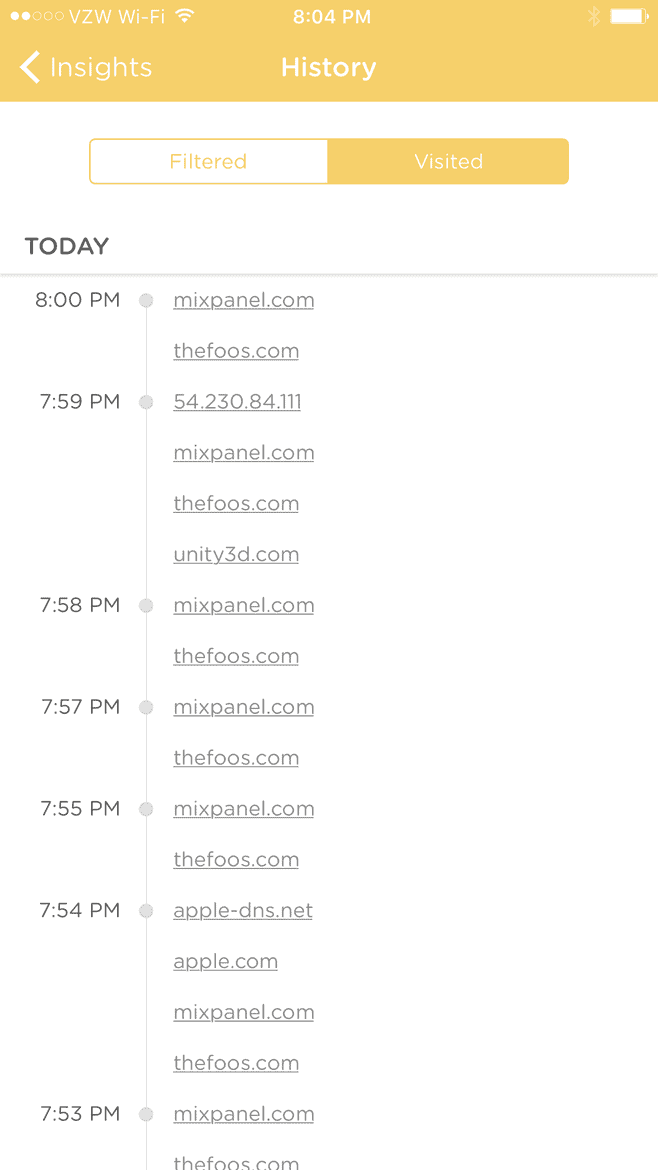The image size is (658, 1170).
Task: Open mixpanel.com link at 7:57 PM
Action: click(x=243, y=707)
